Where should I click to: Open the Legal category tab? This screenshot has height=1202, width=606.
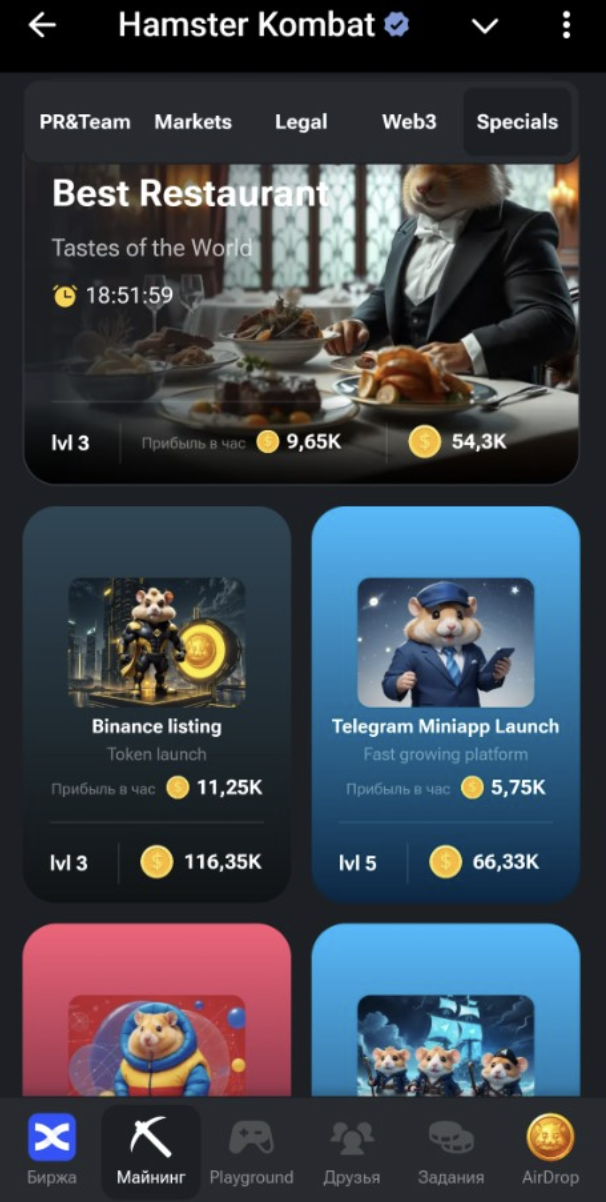tap(301, 122)
